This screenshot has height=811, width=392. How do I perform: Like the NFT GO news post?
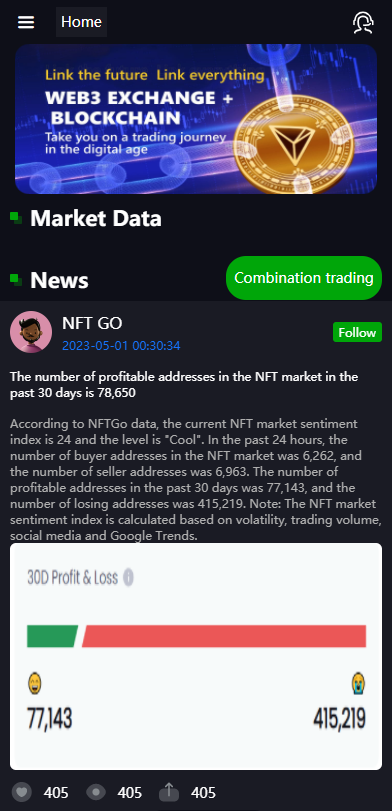(22, 792)
